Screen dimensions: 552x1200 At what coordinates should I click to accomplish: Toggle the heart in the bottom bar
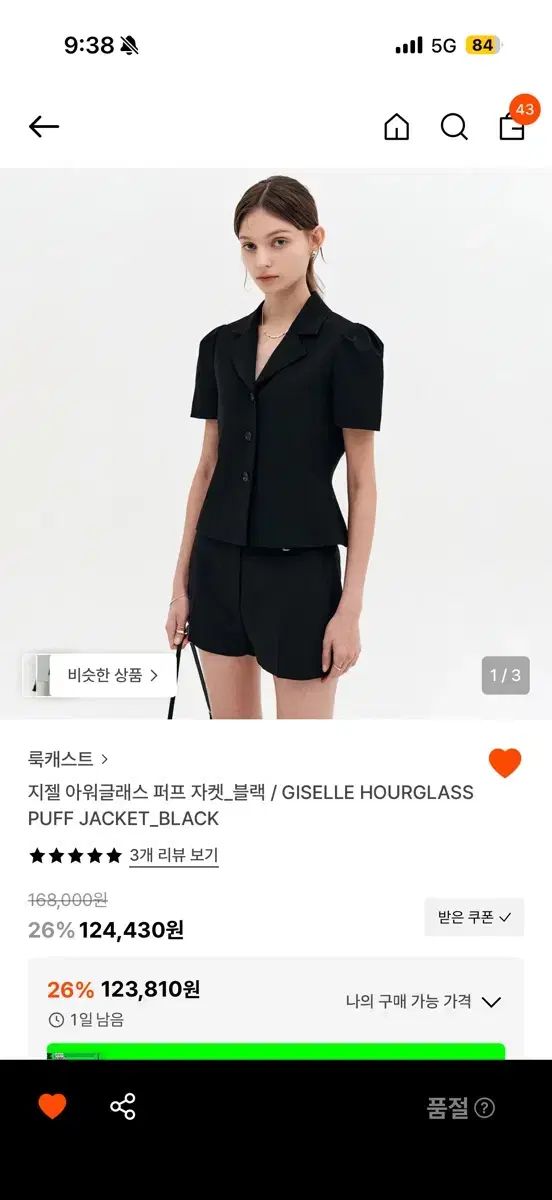[52, 1107]
